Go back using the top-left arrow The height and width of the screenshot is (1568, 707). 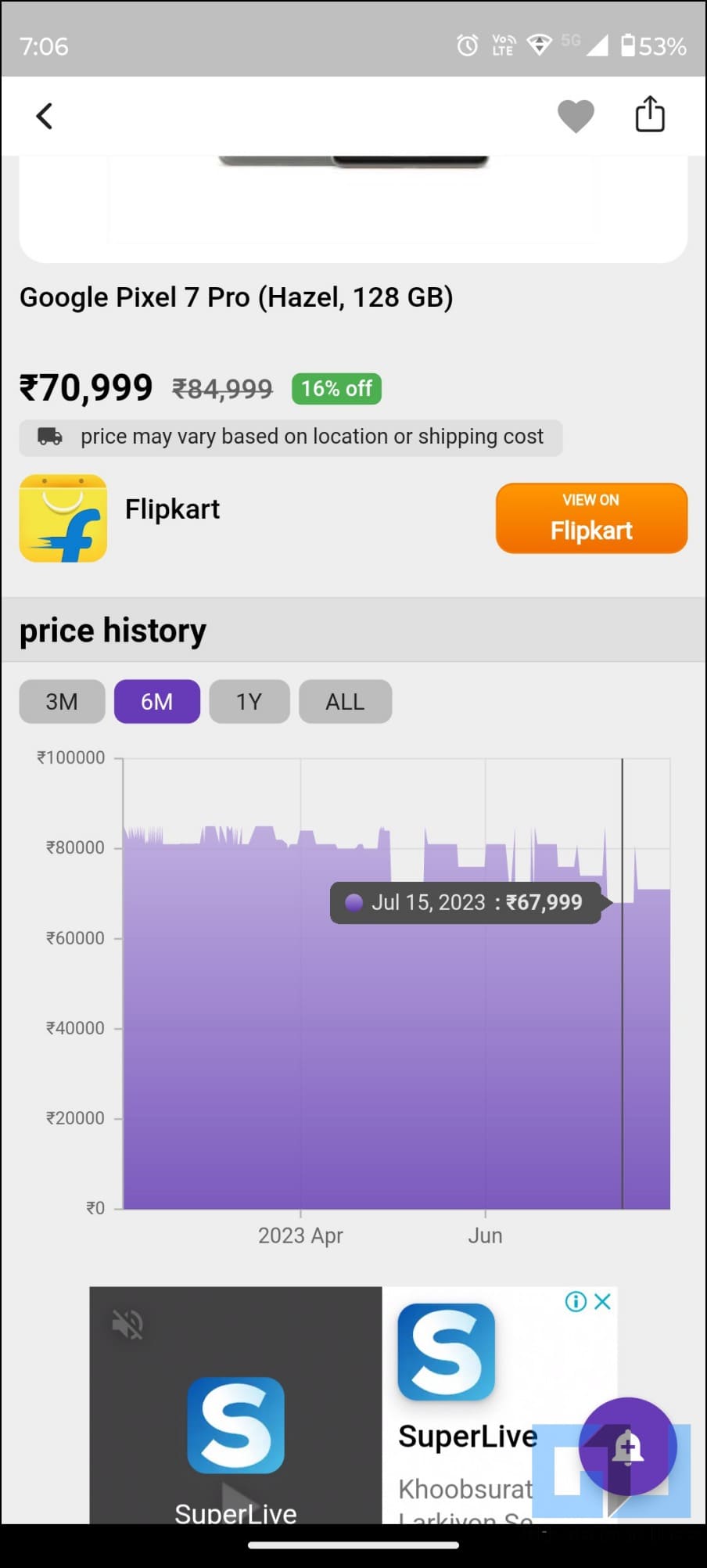click(45, 117)
